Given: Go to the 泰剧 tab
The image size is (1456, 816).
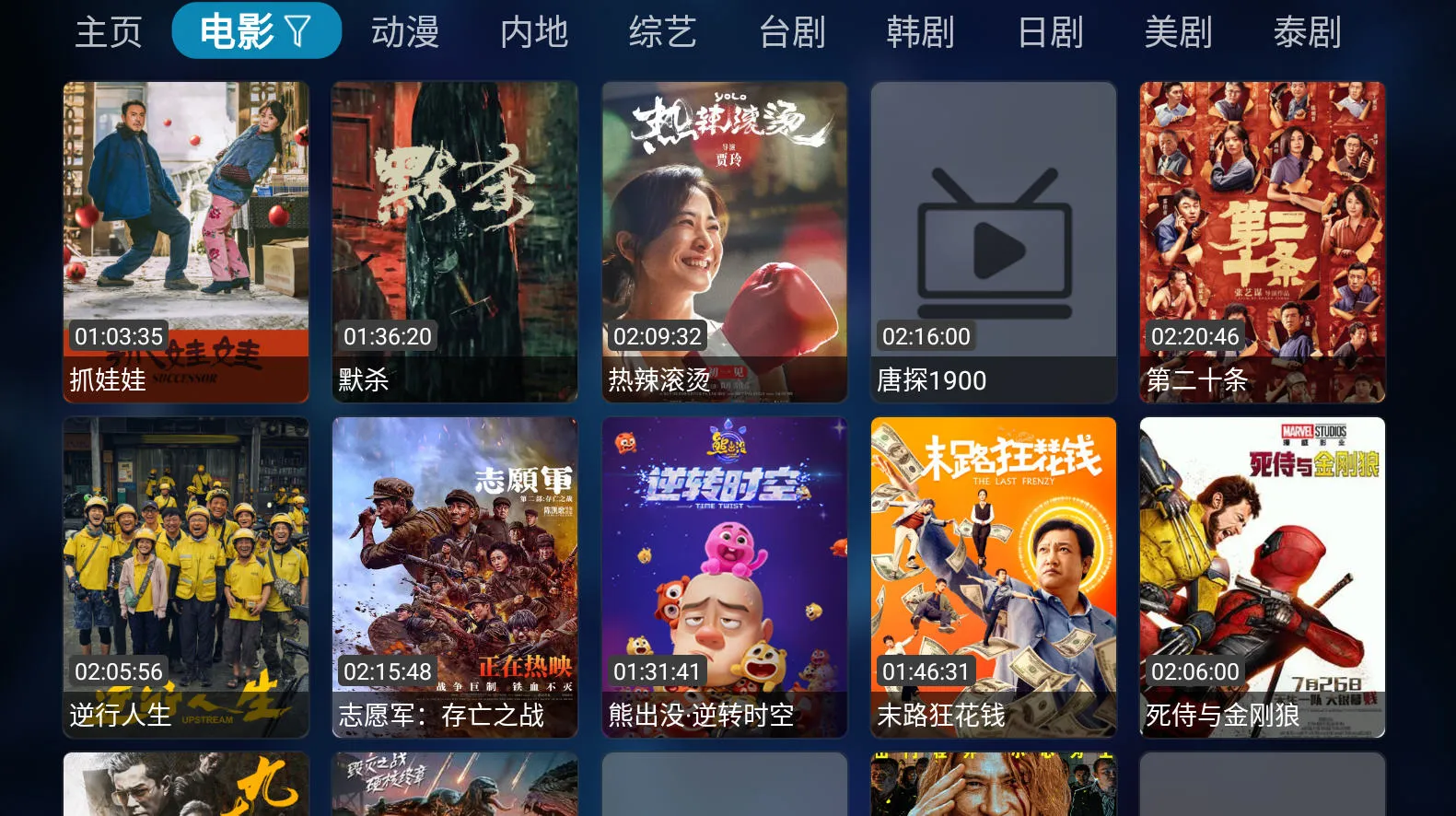Looking at the screenshot, I should coord(1307,32).
